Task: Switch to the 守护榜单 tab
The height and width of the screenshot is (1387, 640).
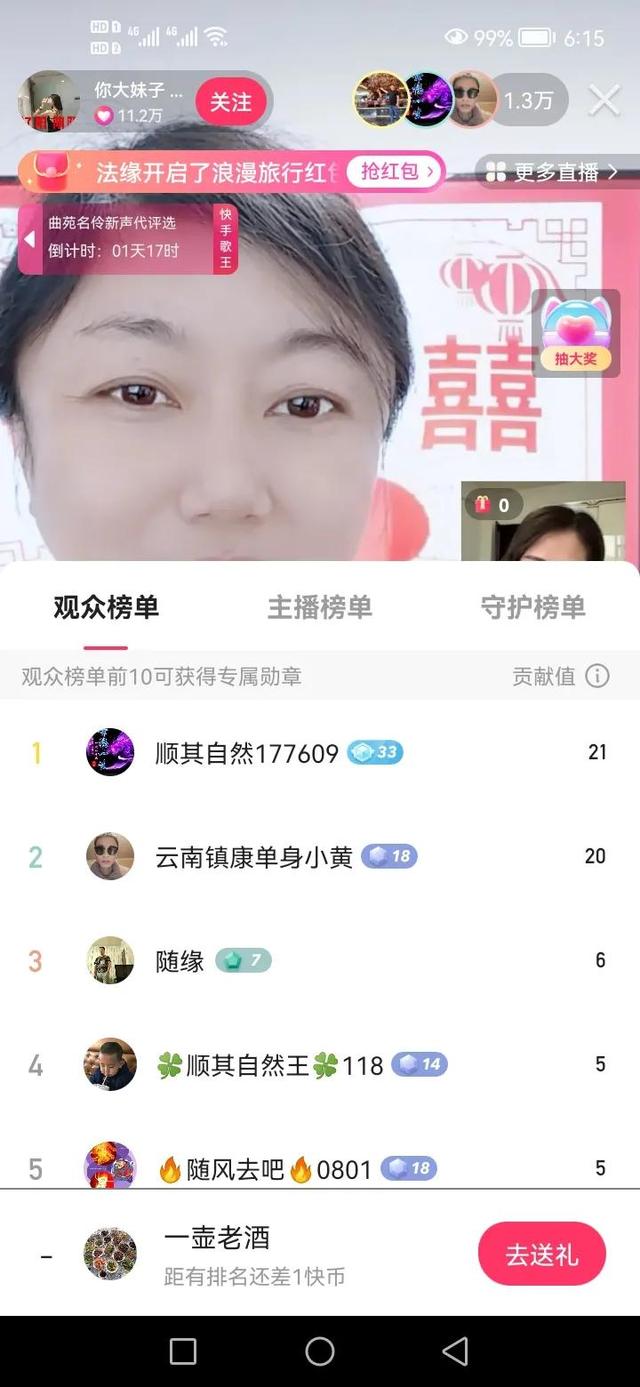Action: point(532,607)
